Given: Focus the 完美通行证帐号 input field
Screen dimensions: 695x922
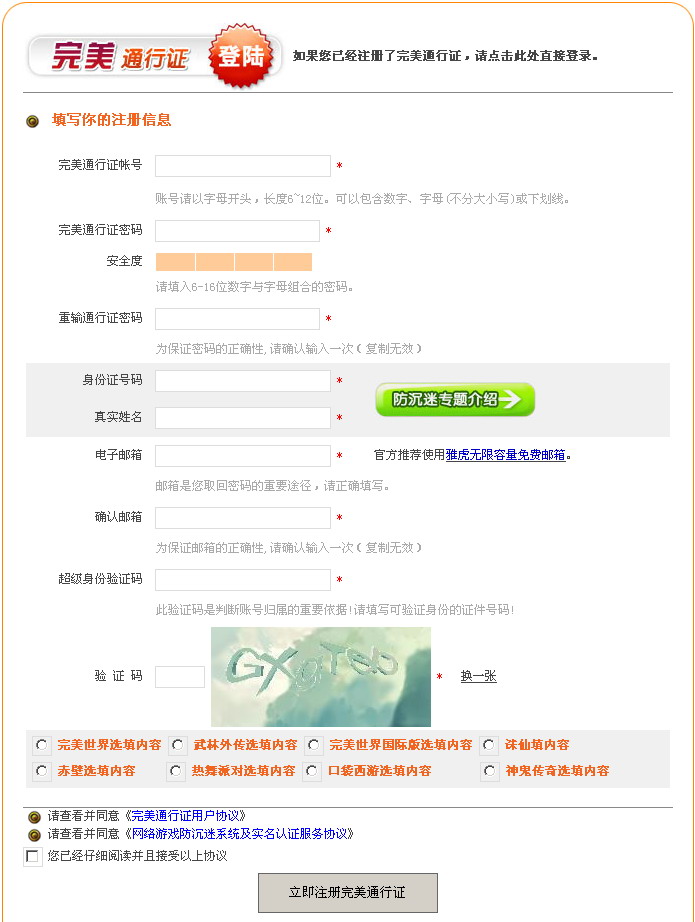Looking at the screenshot, I should (242, 166).
